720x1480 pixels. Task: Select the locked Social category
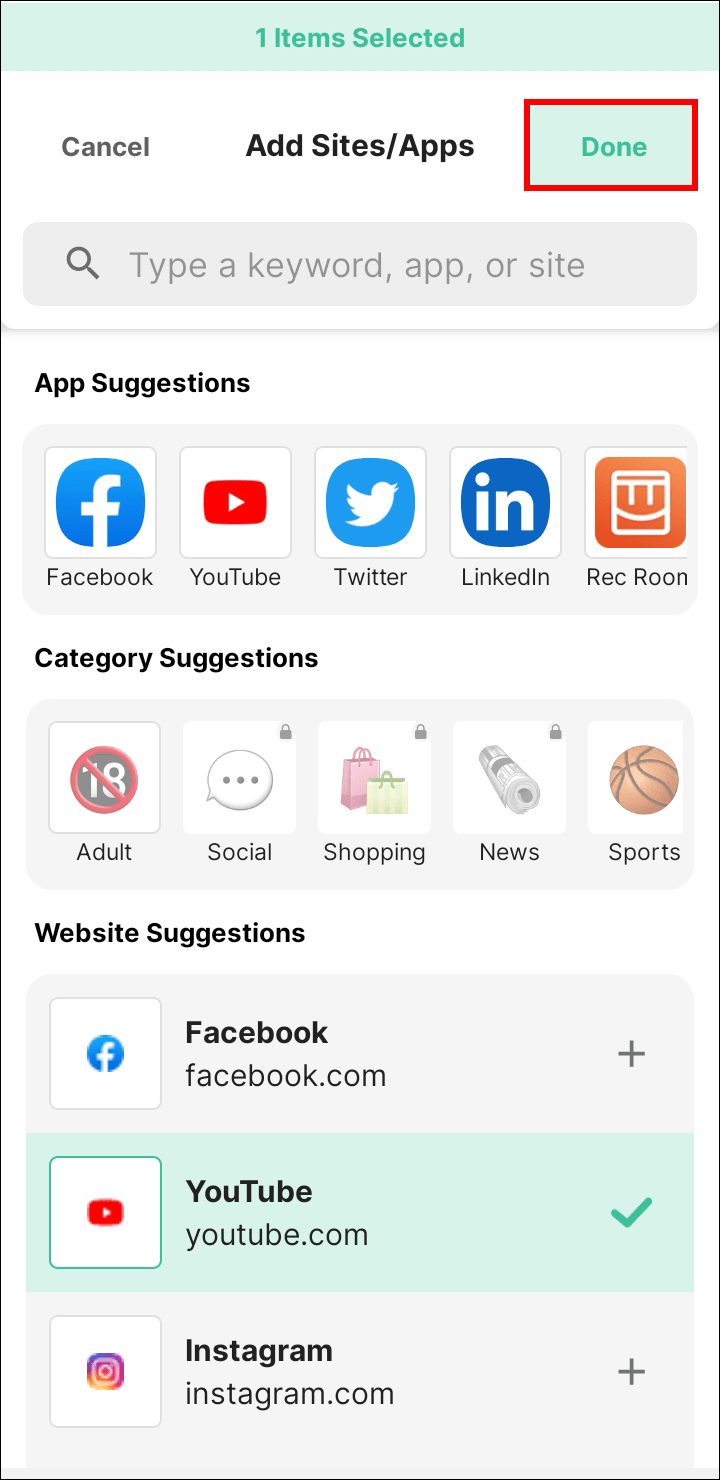pyautogui.click(x=239, y=779)
